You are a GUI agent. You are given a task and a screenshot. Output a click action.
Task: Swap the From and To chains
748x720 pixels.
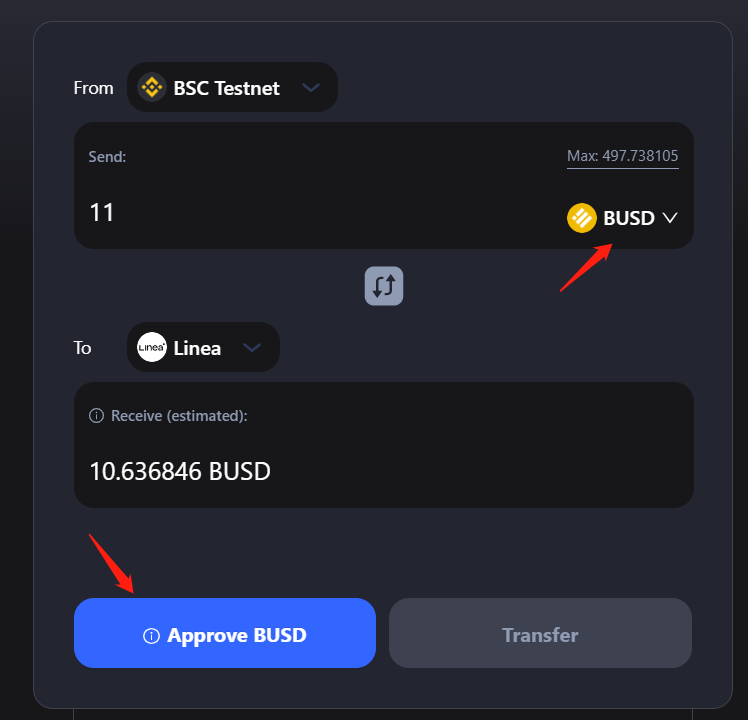[x=384, y=286]
